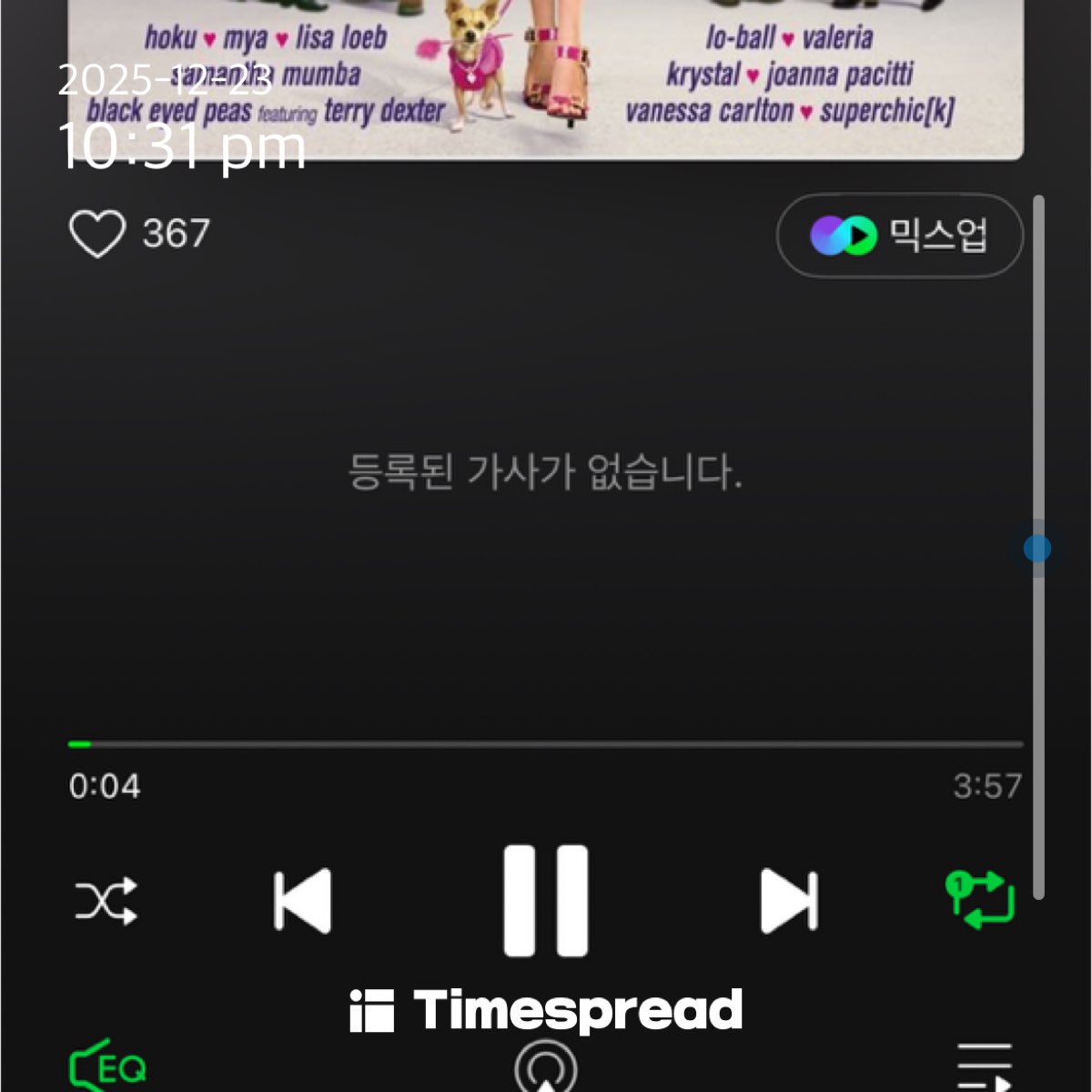Seek along the song progress bar
The image size is (1092, 1092).
[x=546, y=744]
